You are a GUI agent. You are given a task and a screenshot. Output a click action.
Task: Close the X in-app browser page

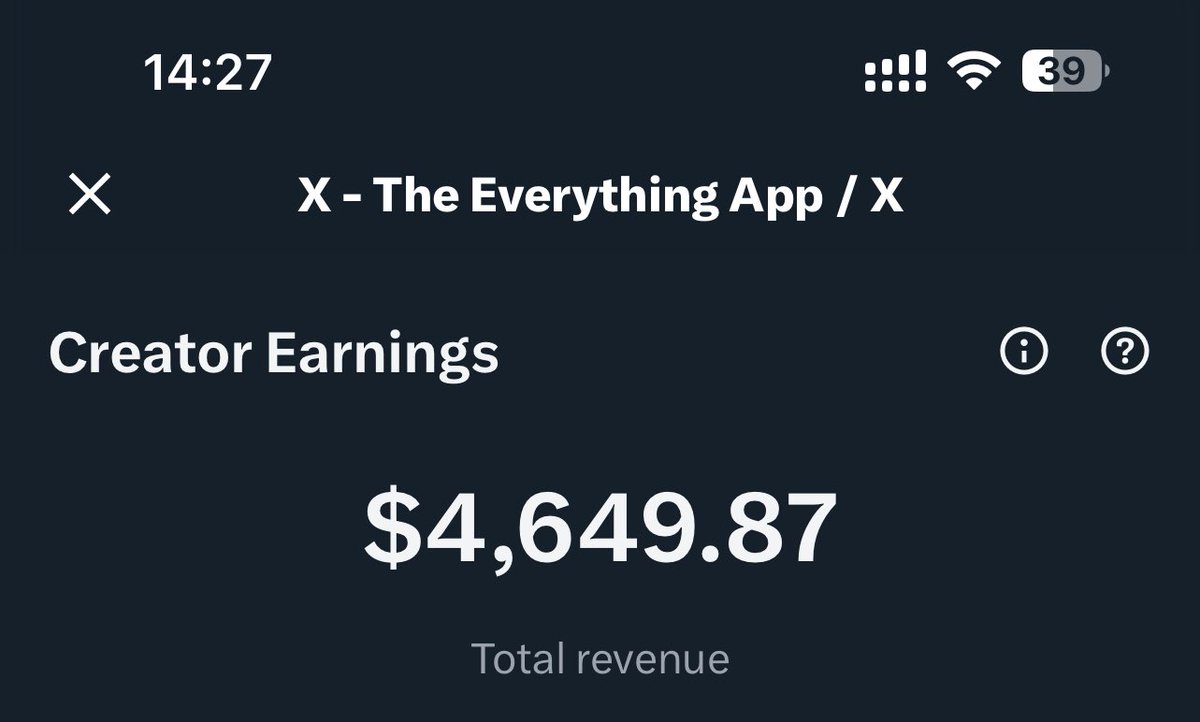point(90,194)
